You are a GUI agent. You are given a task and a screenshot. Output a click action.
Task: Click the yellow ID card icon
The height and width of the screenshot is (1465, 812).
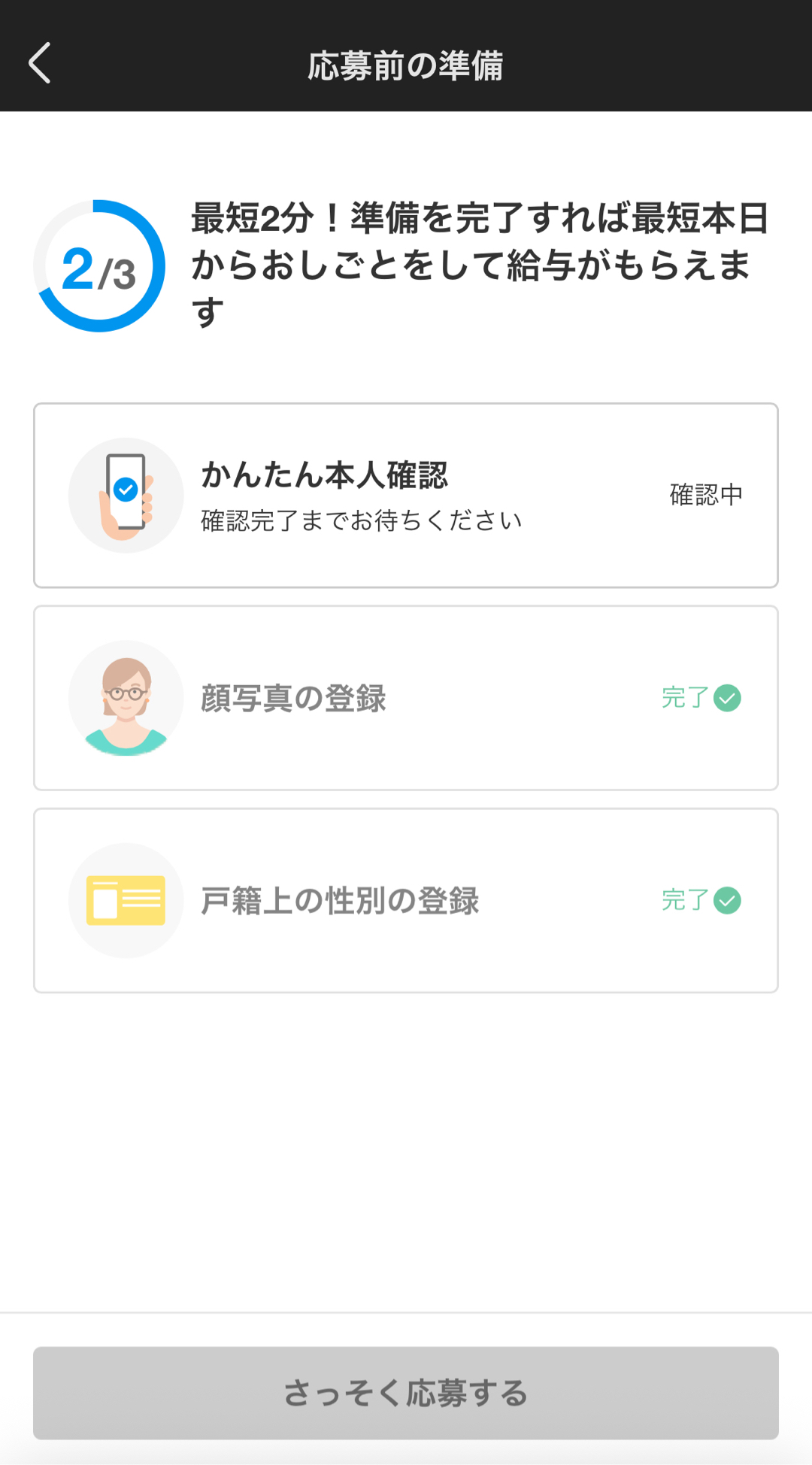126,900
